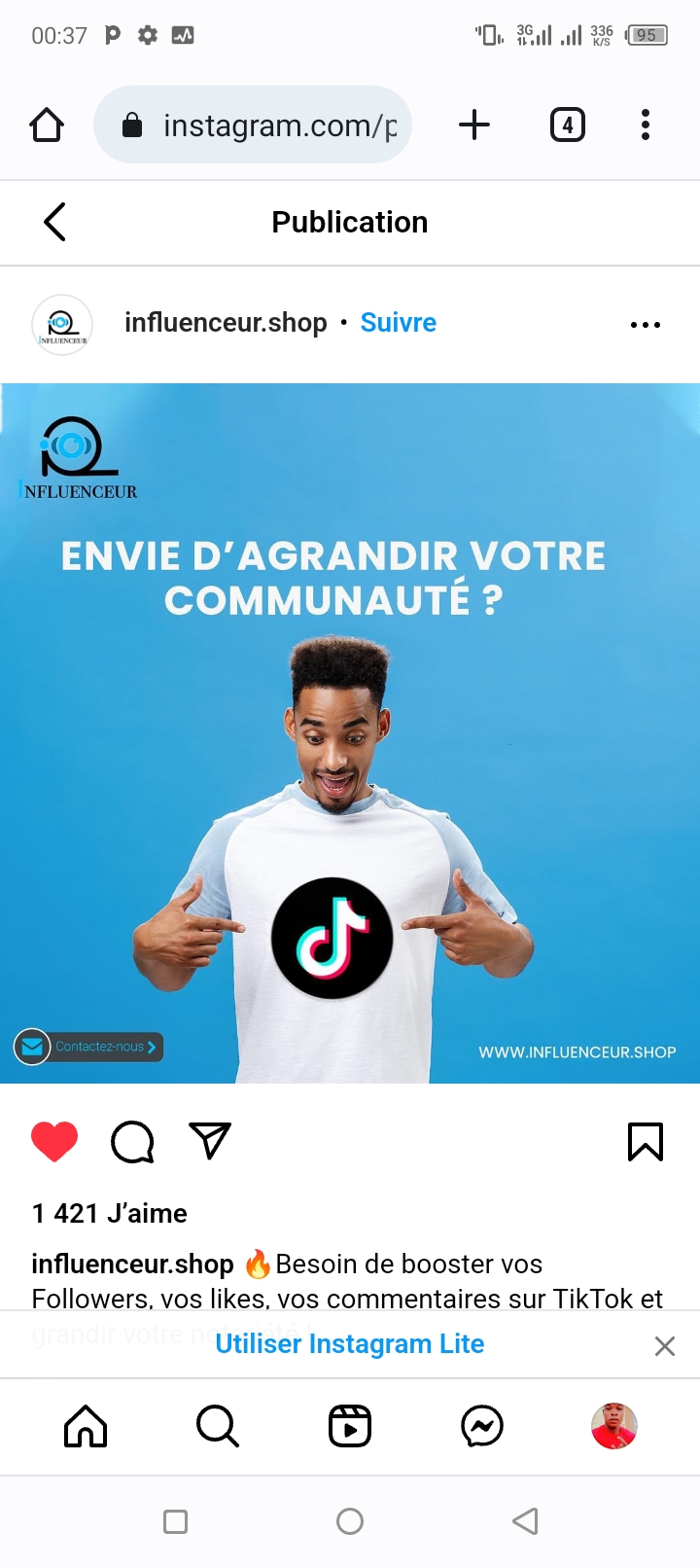
Task: Switch to the Reels tab
Action: coord(350,1427)
